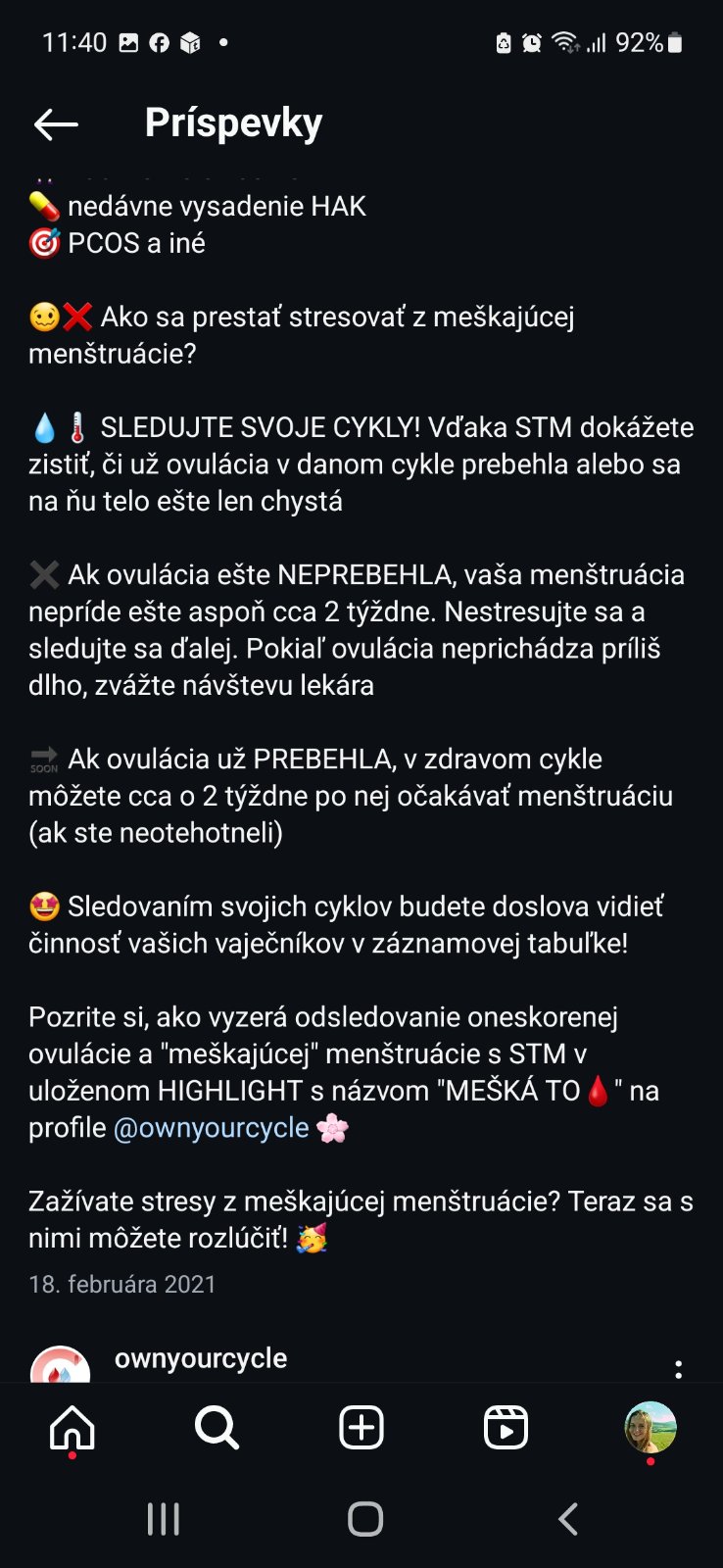Open the post options three-dot menu
The image size is (723, 1568).
tap(678, 1368)
